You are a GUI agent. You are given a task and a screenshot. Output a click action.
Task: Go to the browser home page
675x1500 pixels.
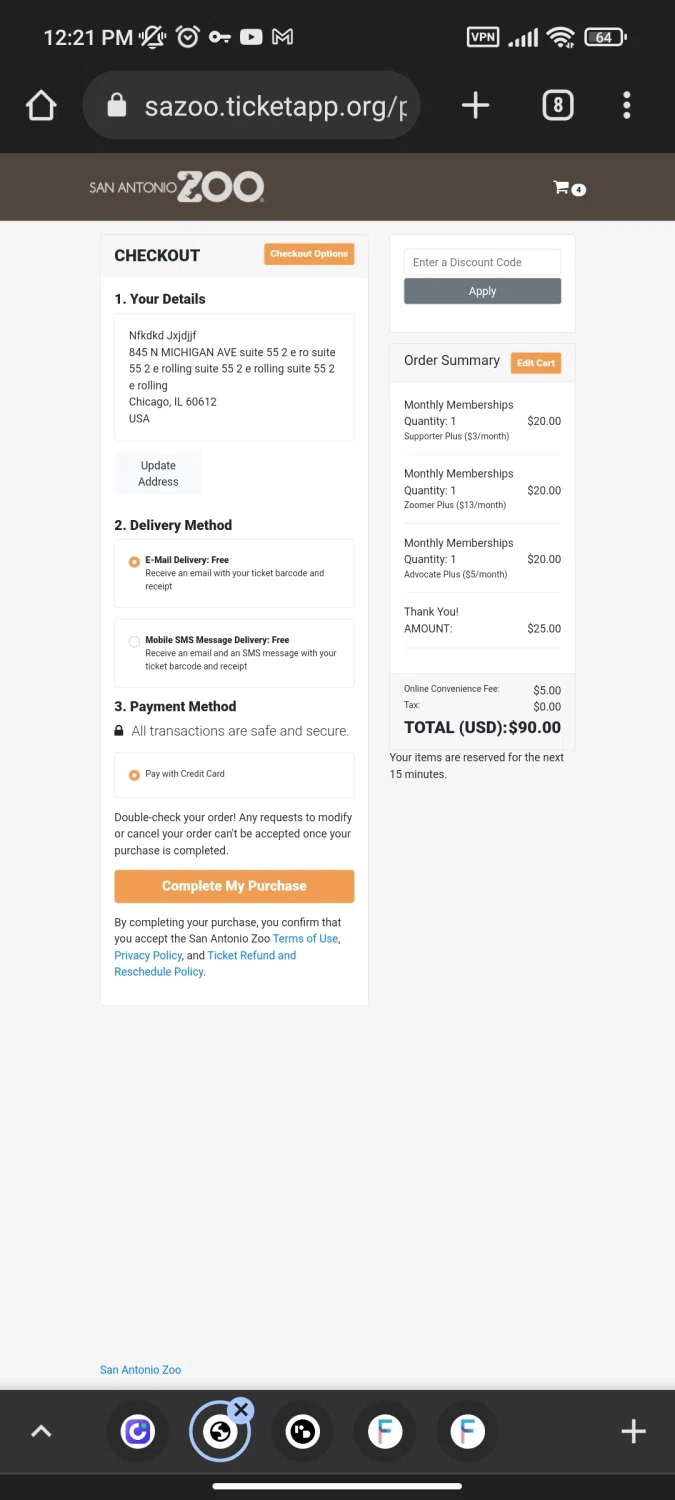pos(41,105)
